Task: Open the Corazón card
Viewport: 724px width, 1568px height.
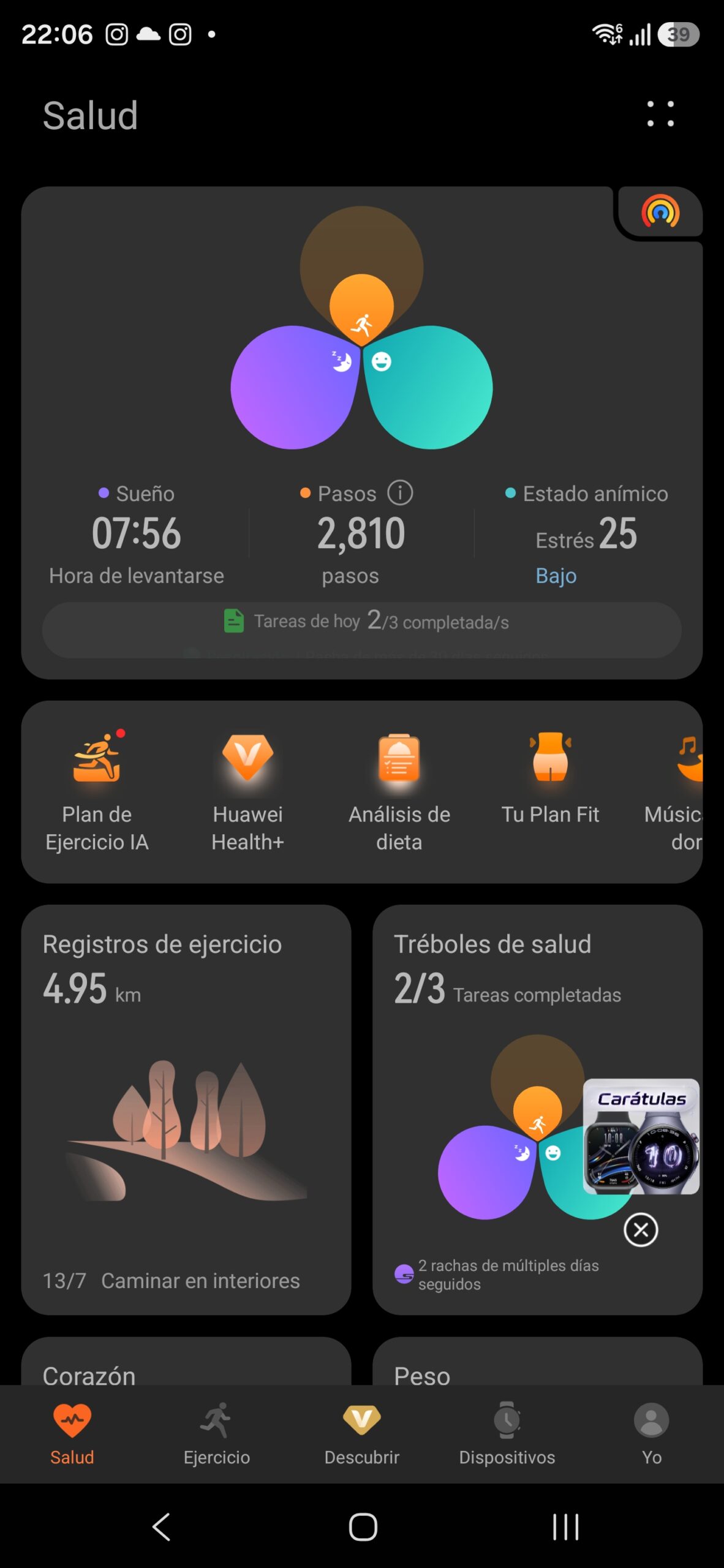Action: tap(186, 1362)
